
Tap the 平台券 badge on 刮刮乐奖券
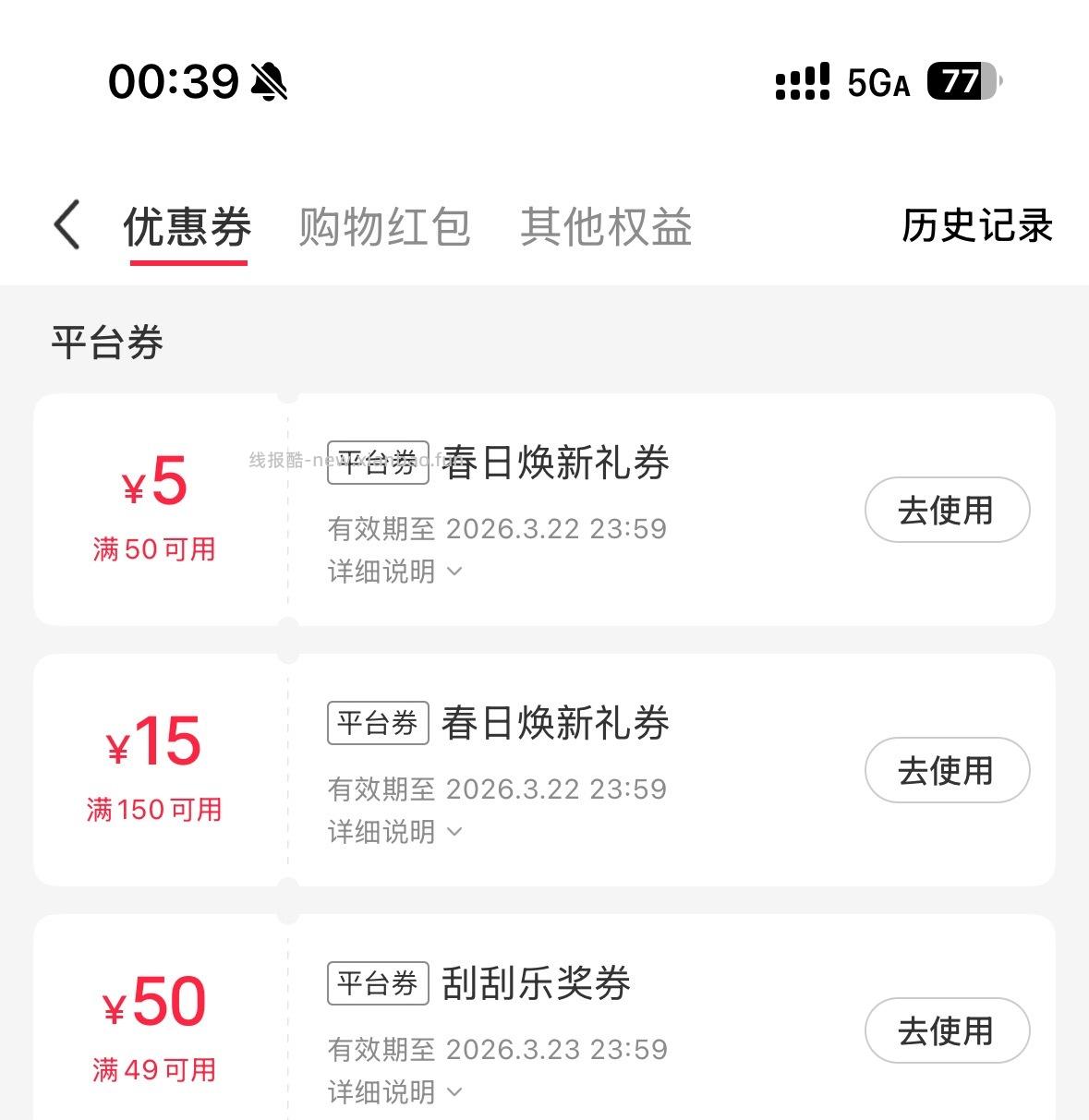[x=377, y=984]
